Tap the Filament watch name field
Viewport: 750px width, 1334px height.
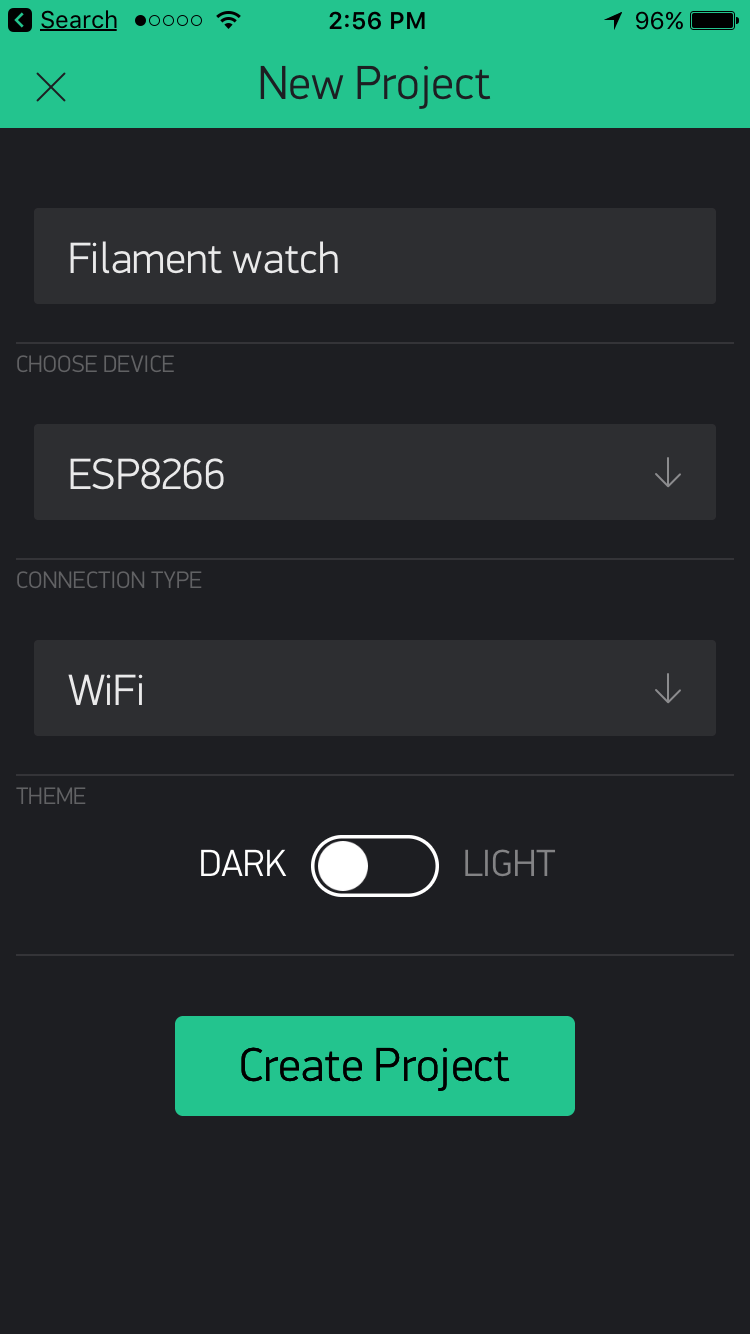pos(375,256)
